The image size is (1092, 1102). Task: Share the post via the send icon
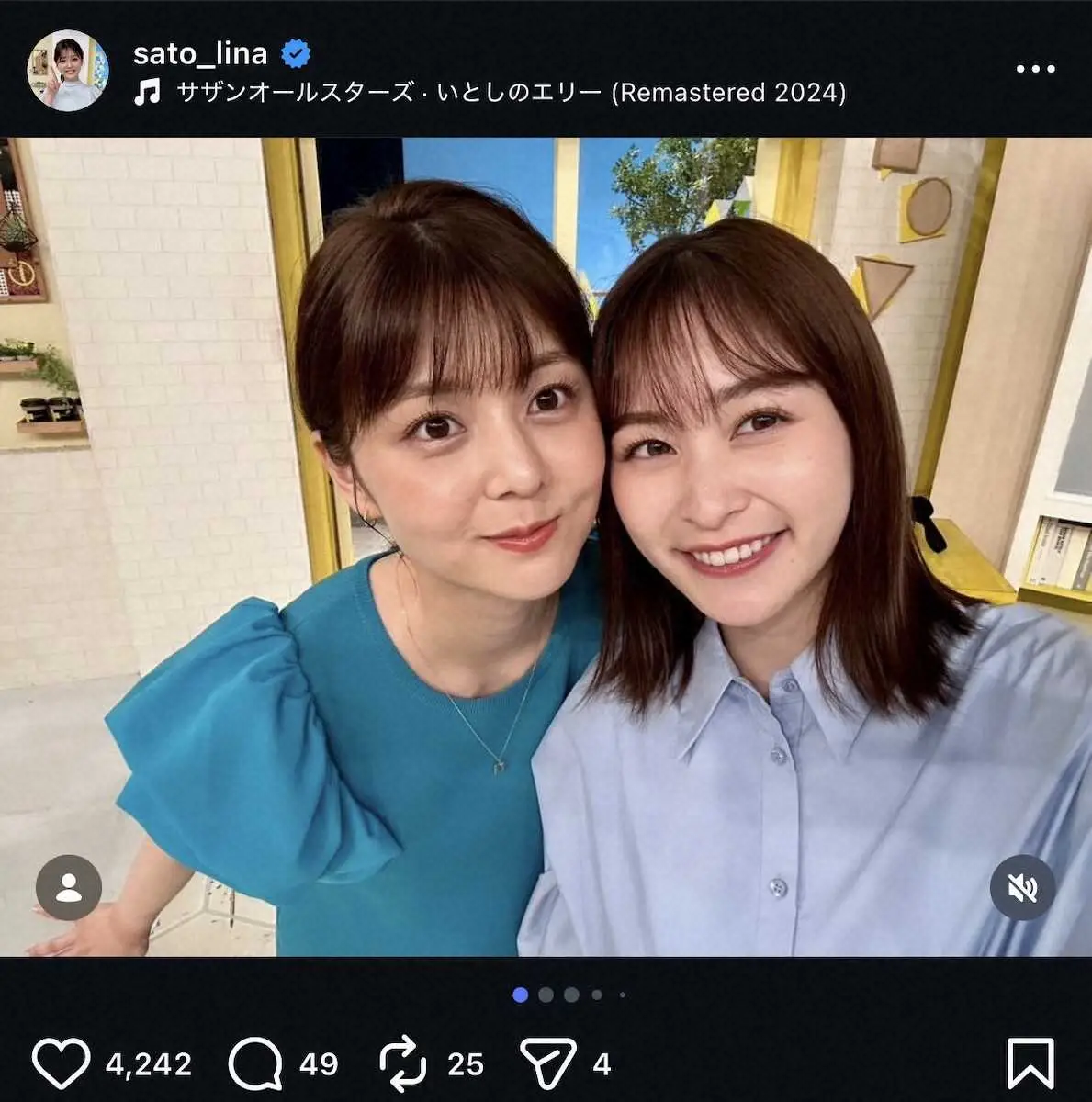[x=548, y=1063]
